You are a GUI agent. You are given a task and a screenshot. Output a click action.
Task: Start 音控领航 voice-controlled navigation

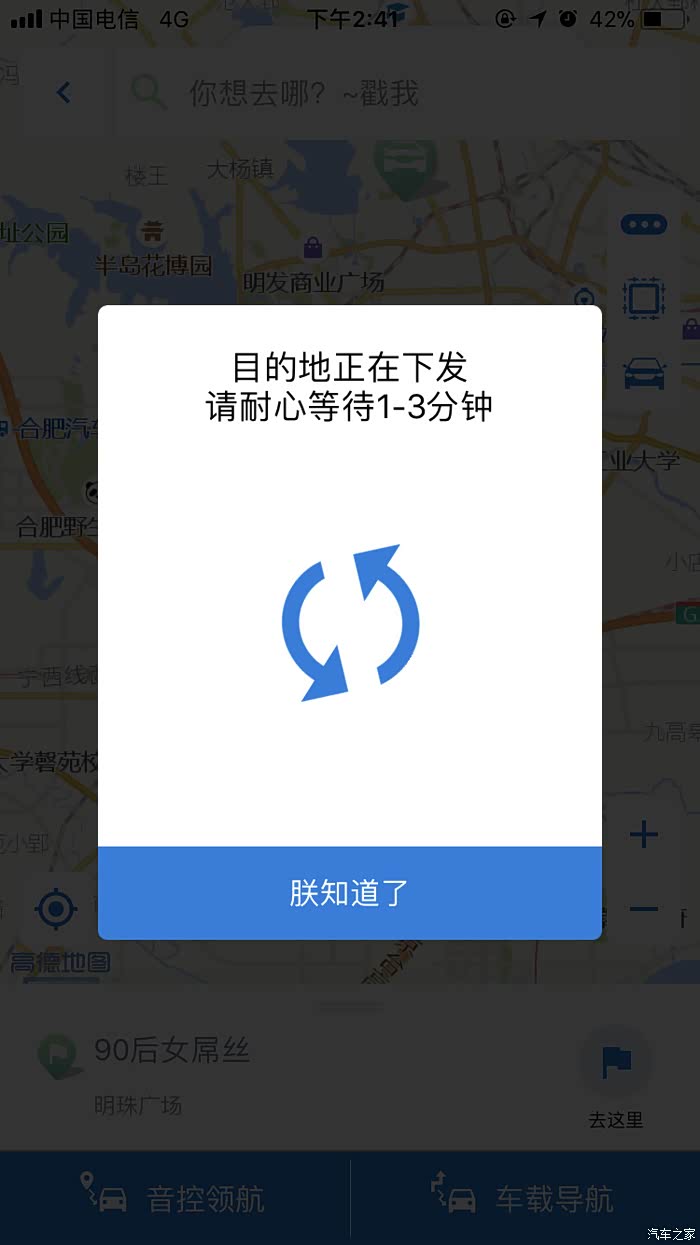[175, 1197]
